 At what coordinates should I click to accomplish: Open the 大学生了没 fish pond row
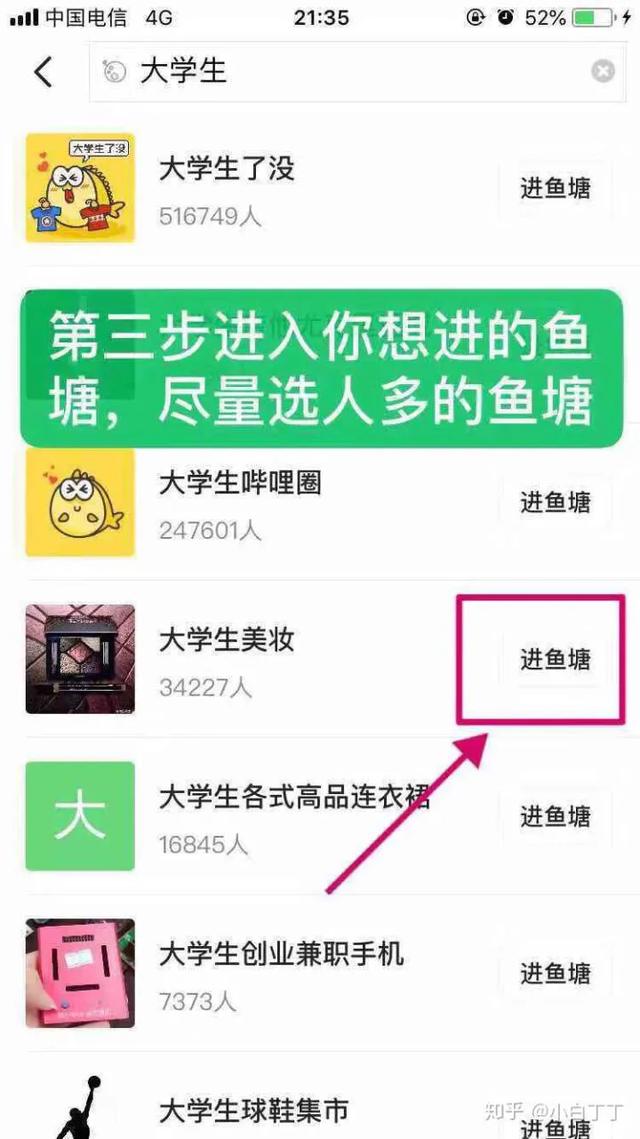(320, 188)
